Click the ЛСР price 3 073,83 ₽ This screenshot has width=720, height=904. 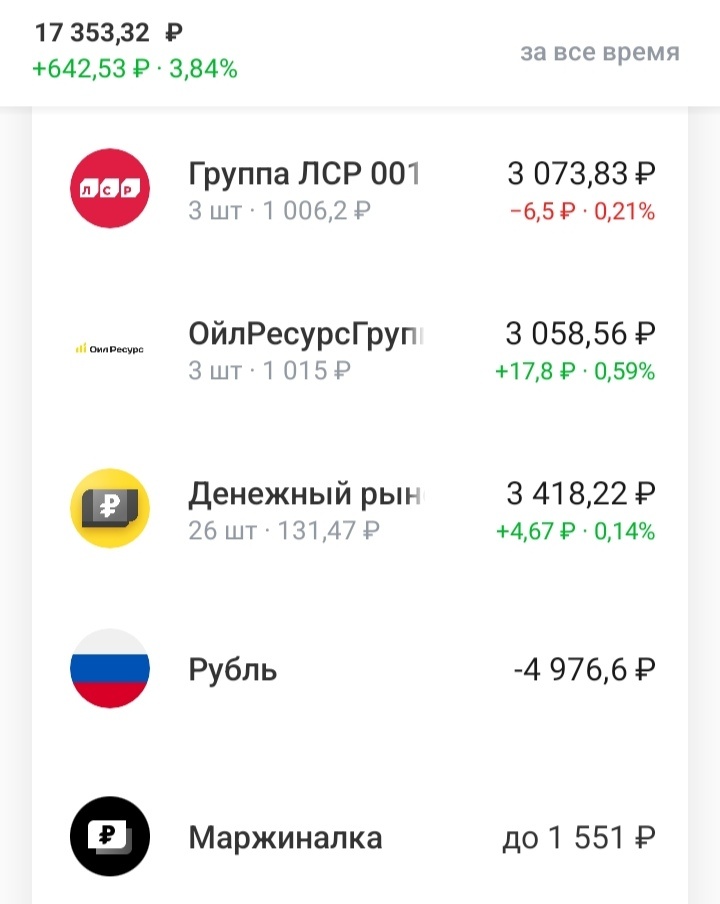[x=580, y=173]
